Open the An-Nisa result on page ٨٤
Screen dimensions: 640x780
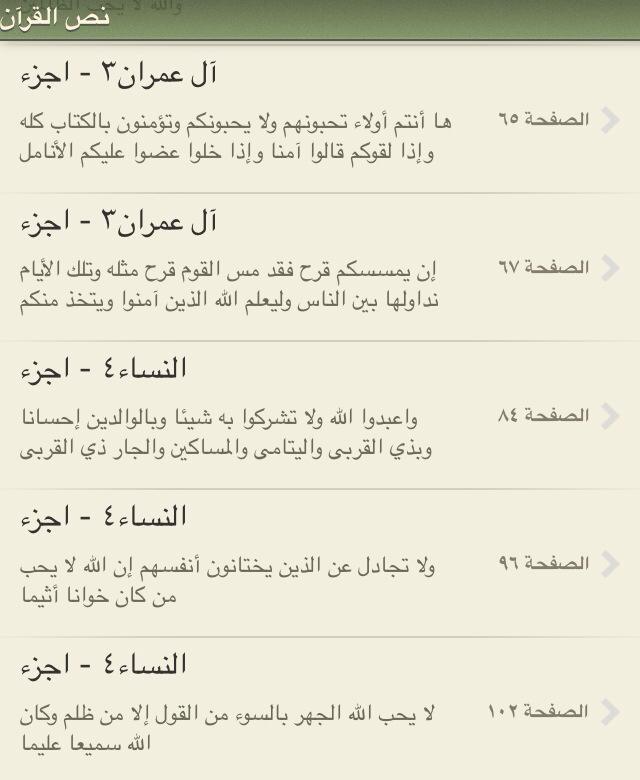(x=320, y=415)
